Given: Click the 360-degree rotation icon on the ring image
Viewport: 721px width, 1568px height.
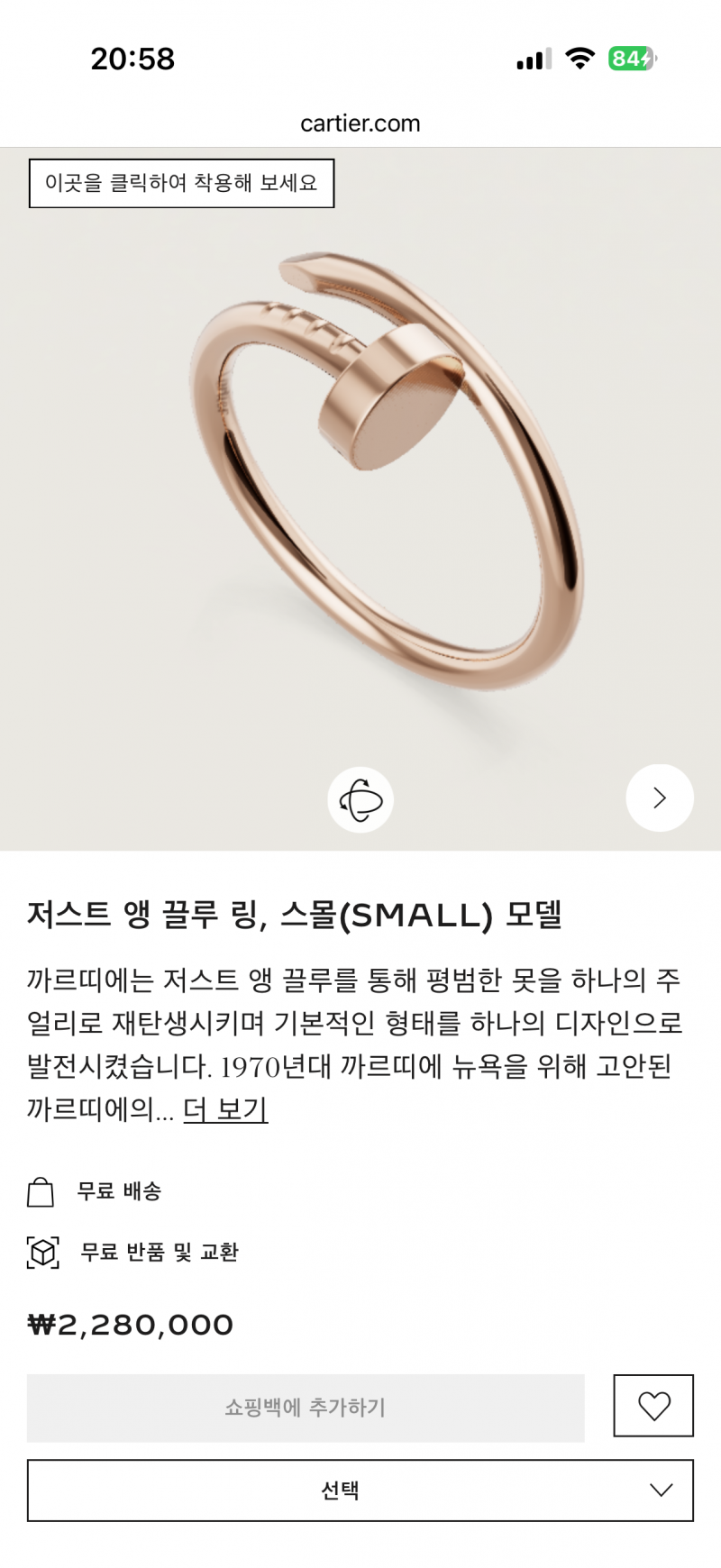Looking at the screenshot, I should 360,798.
